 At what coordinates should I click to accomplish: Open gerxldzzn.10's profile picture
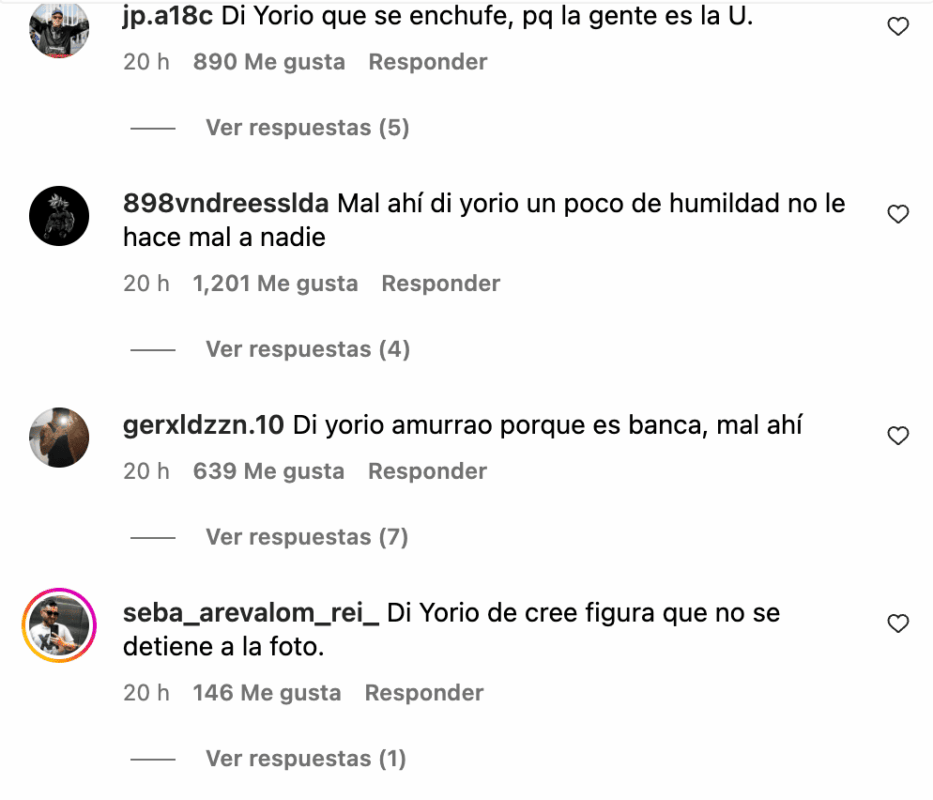click(x=59, y=437)
